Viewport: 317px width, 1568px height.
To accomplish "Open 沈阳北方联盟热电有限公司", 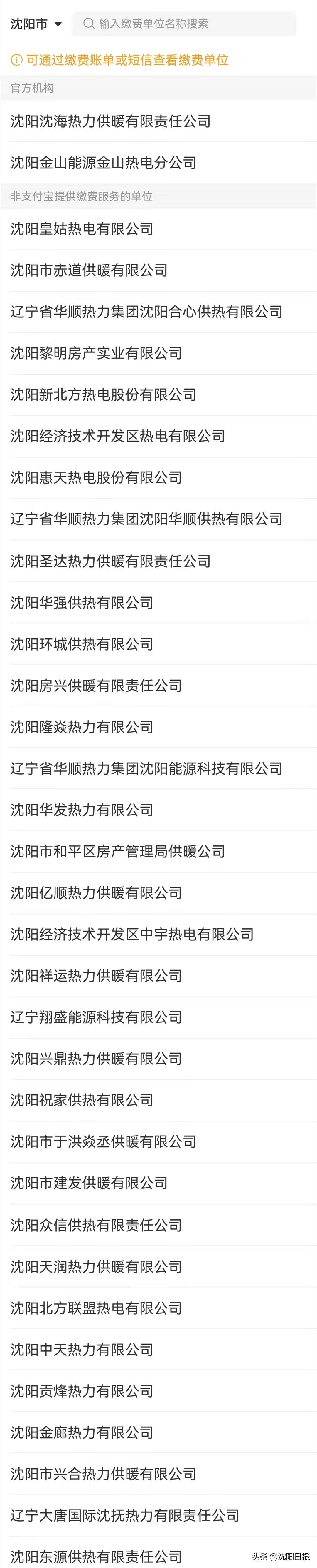I will 96,1308.
